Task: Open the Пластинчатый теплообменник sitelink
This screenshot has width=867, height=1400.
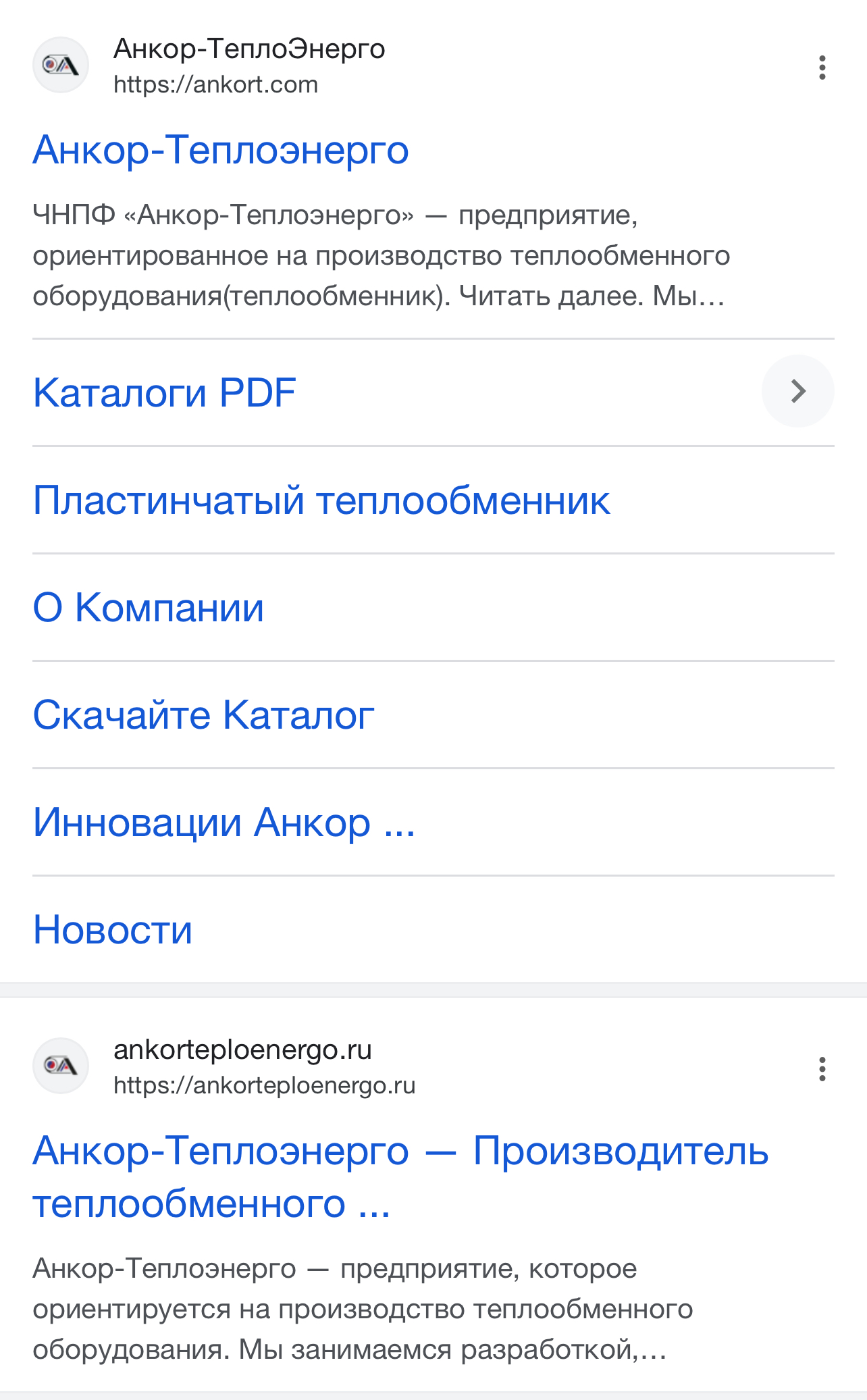Action: click(321, 500)
